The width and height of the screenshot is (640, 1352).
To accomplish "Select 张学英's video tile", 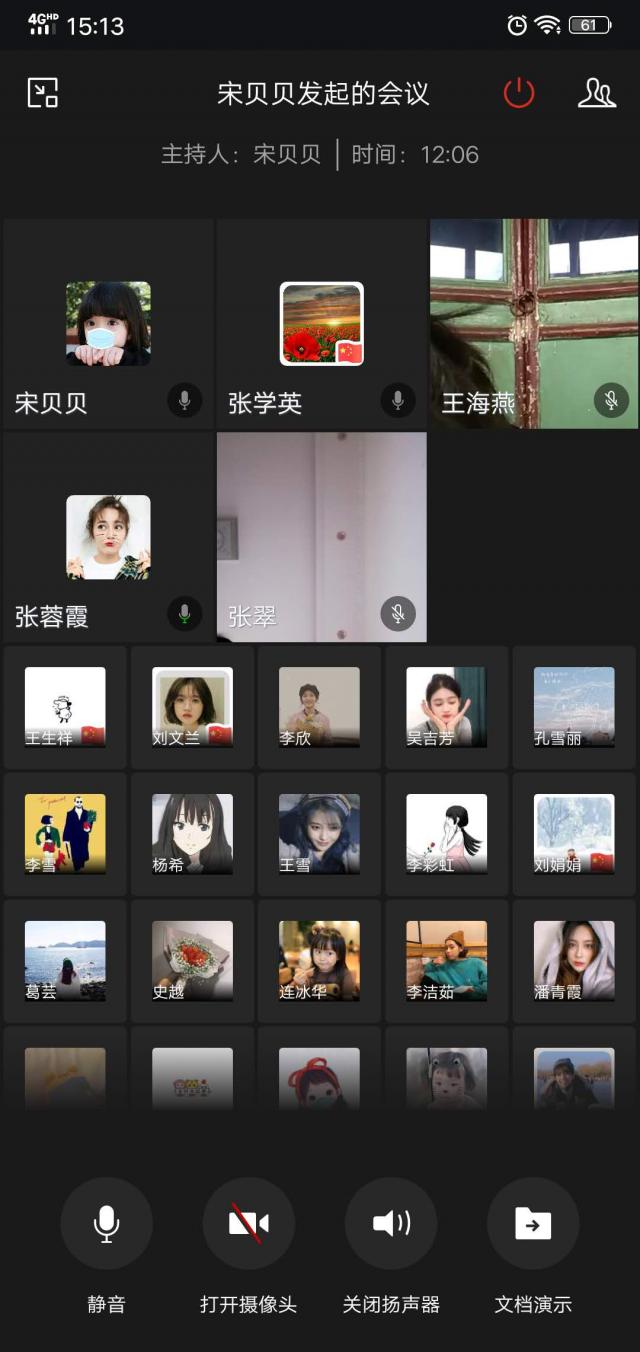I will [x=321, y=324].
